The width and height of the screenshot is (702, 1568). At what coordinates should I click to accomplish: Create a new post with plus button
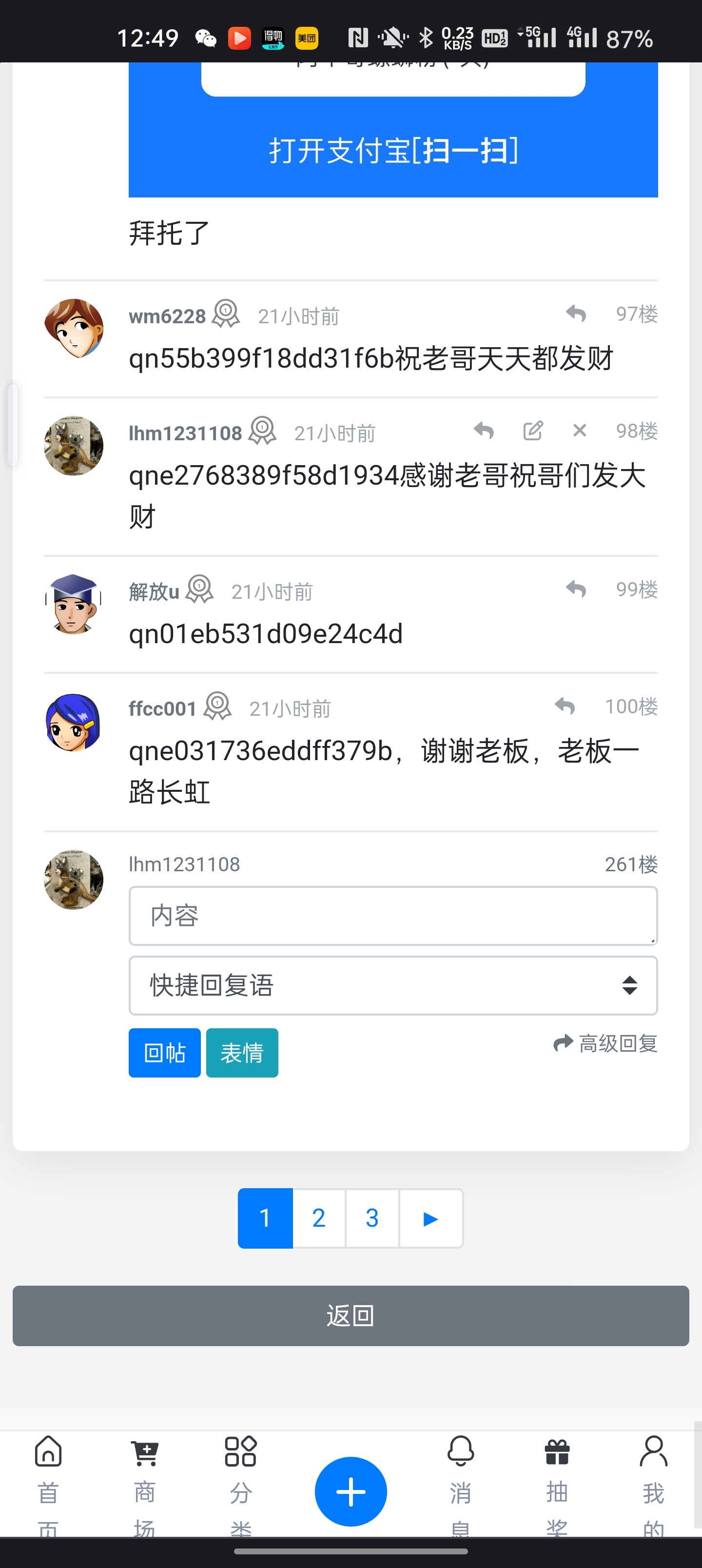point(351,1491)
